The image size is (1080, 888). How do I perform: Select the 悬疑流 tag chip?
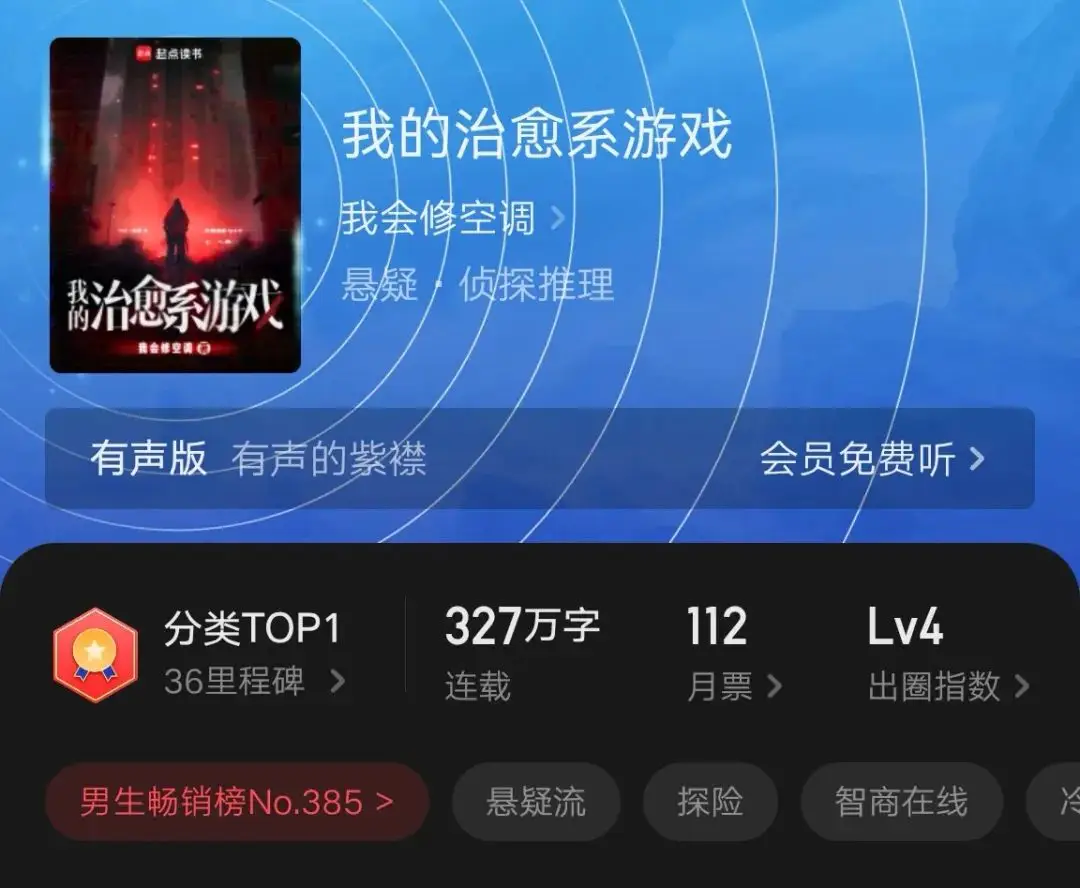click(x=536, y=802)
